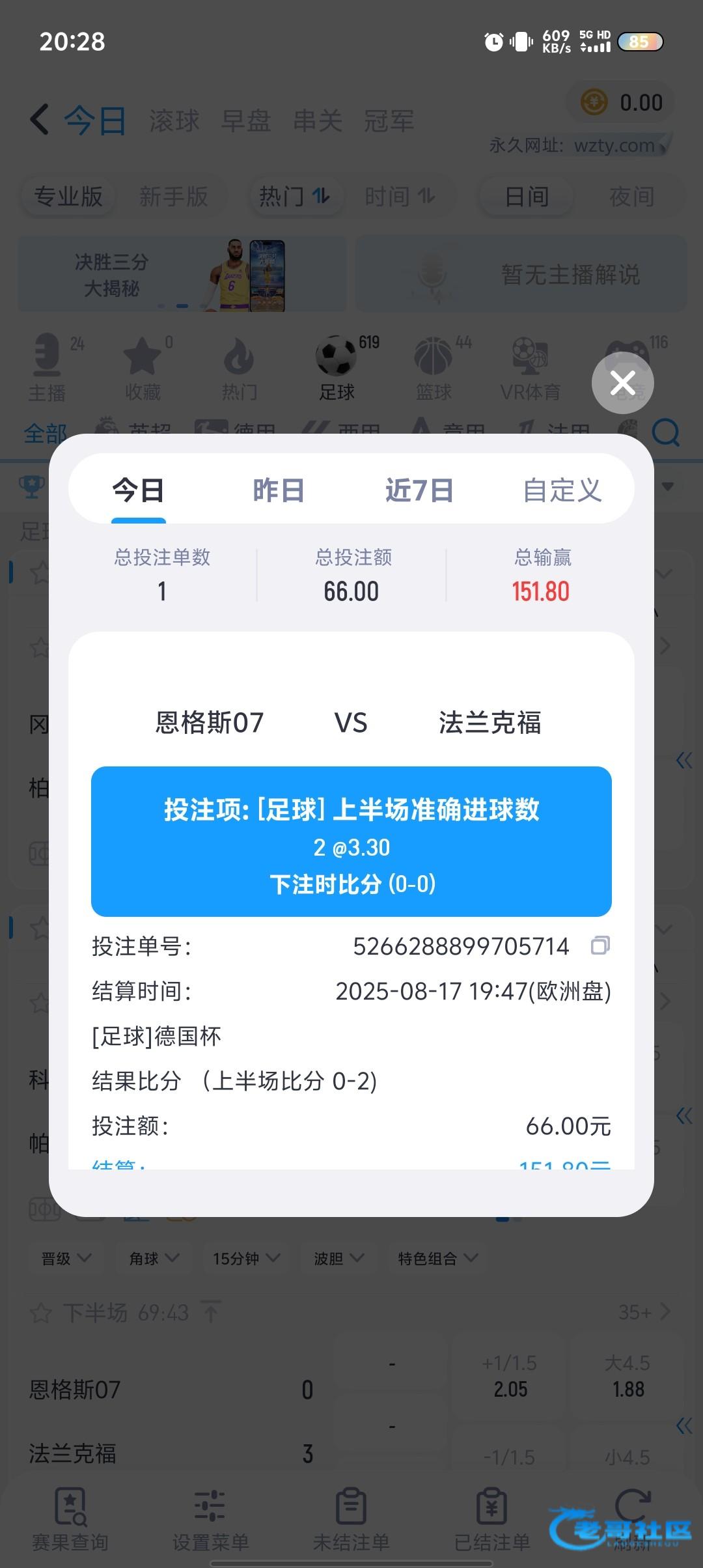Switch to the 近7日 tab
Image resolution: width=703 pixels, height=1568 pixels.
click(419, 490)
